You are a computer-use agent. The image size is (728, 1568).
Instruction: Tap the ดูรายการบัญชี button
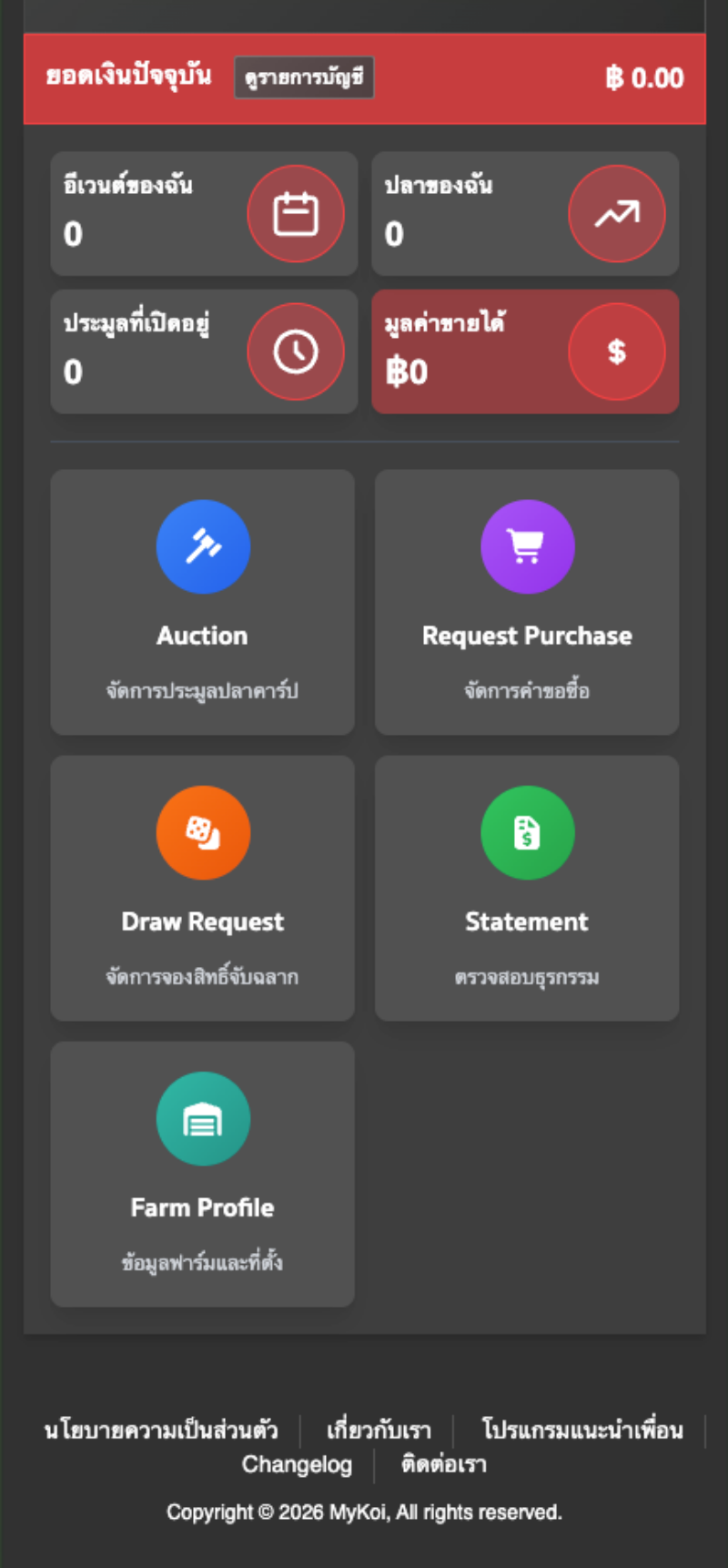coord(304,77)
